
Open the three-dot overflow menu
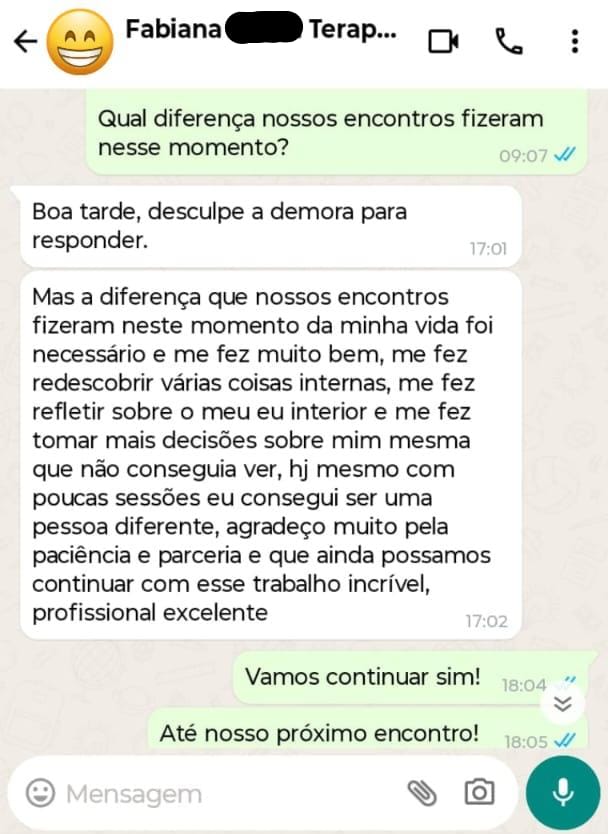click(574, 41)
